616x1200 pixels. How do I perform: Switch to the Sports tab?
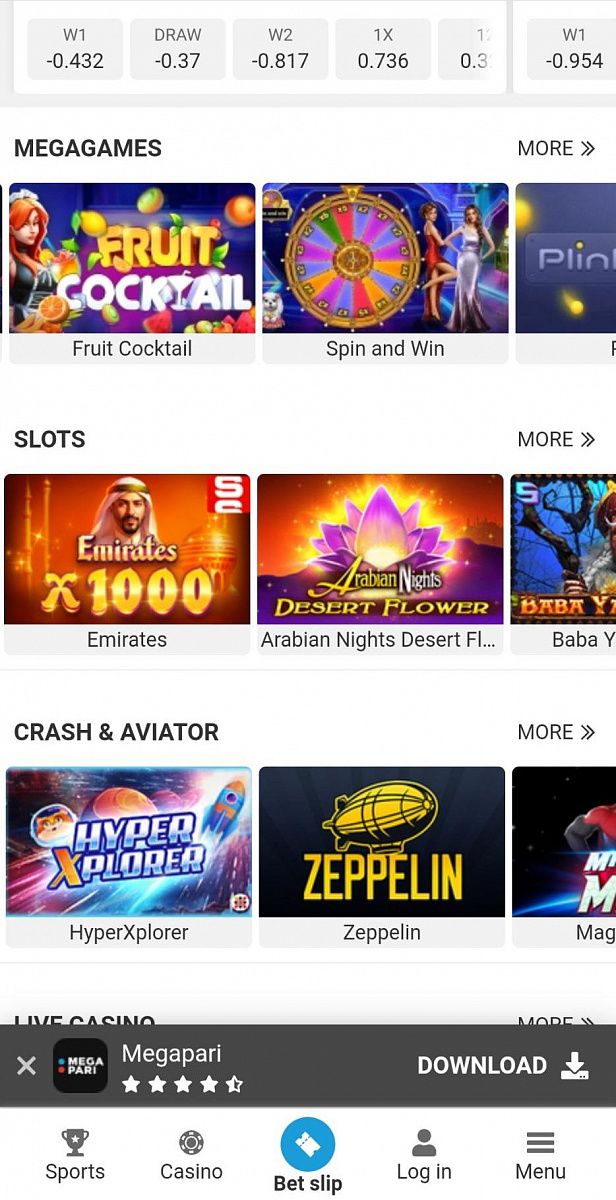75,1155
